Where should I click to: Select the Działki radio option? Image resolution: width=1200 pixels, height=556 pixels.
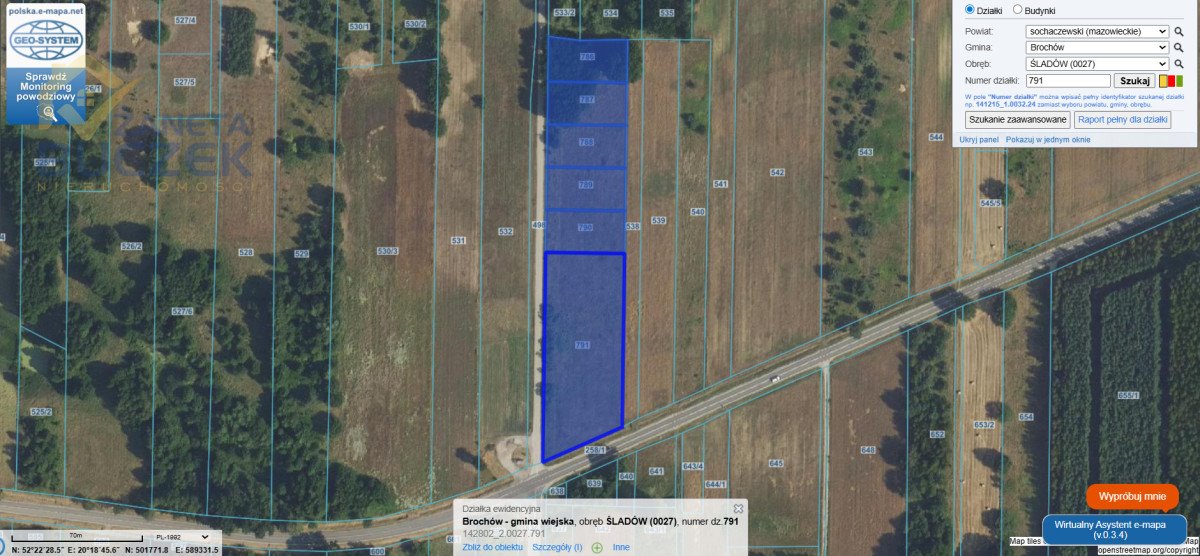(969, 10)
